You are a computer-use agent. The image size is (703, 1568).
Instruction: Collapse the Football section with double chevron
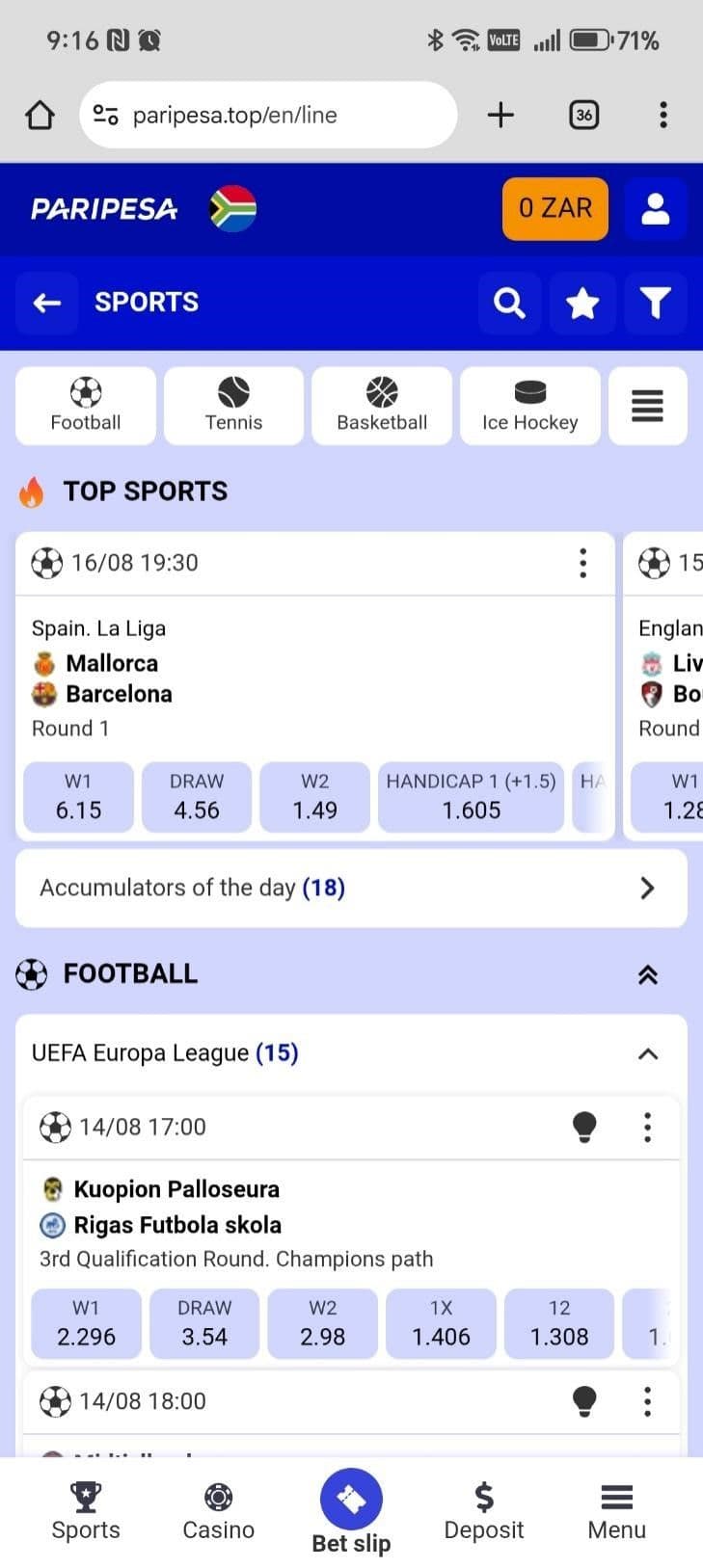647,973
